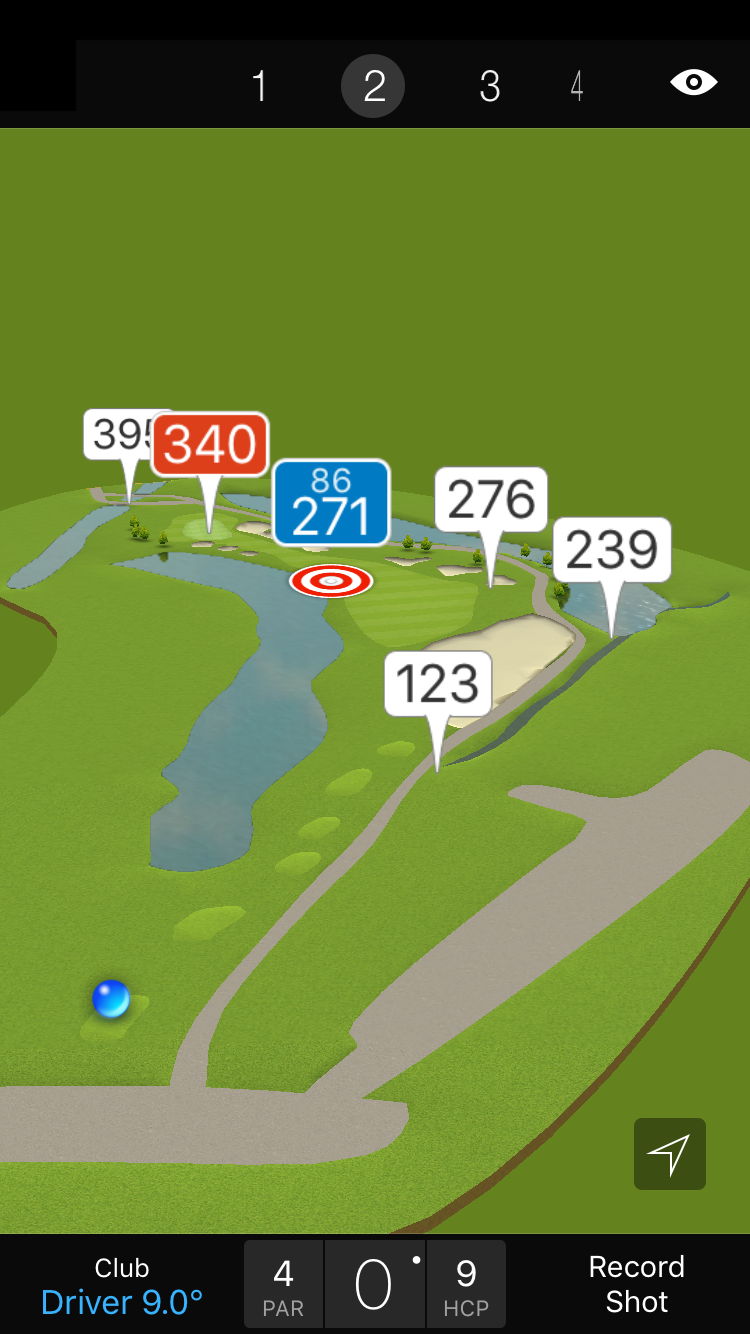Tap the 395 distance marker
This screenshot has height=1334, width=750.
pyautogui.click(x=119, y=434)
